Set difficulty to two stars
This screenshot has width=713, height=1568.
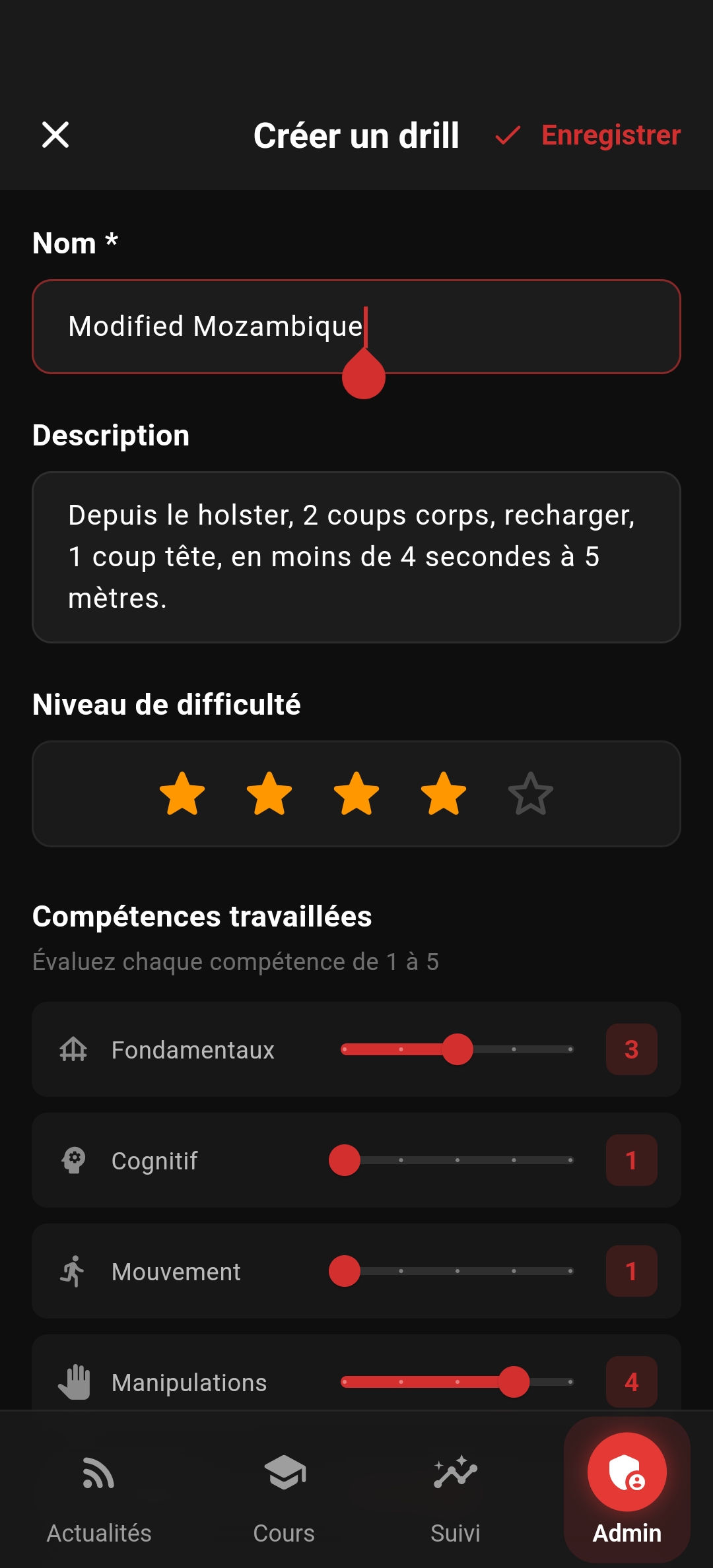point(269,794)
